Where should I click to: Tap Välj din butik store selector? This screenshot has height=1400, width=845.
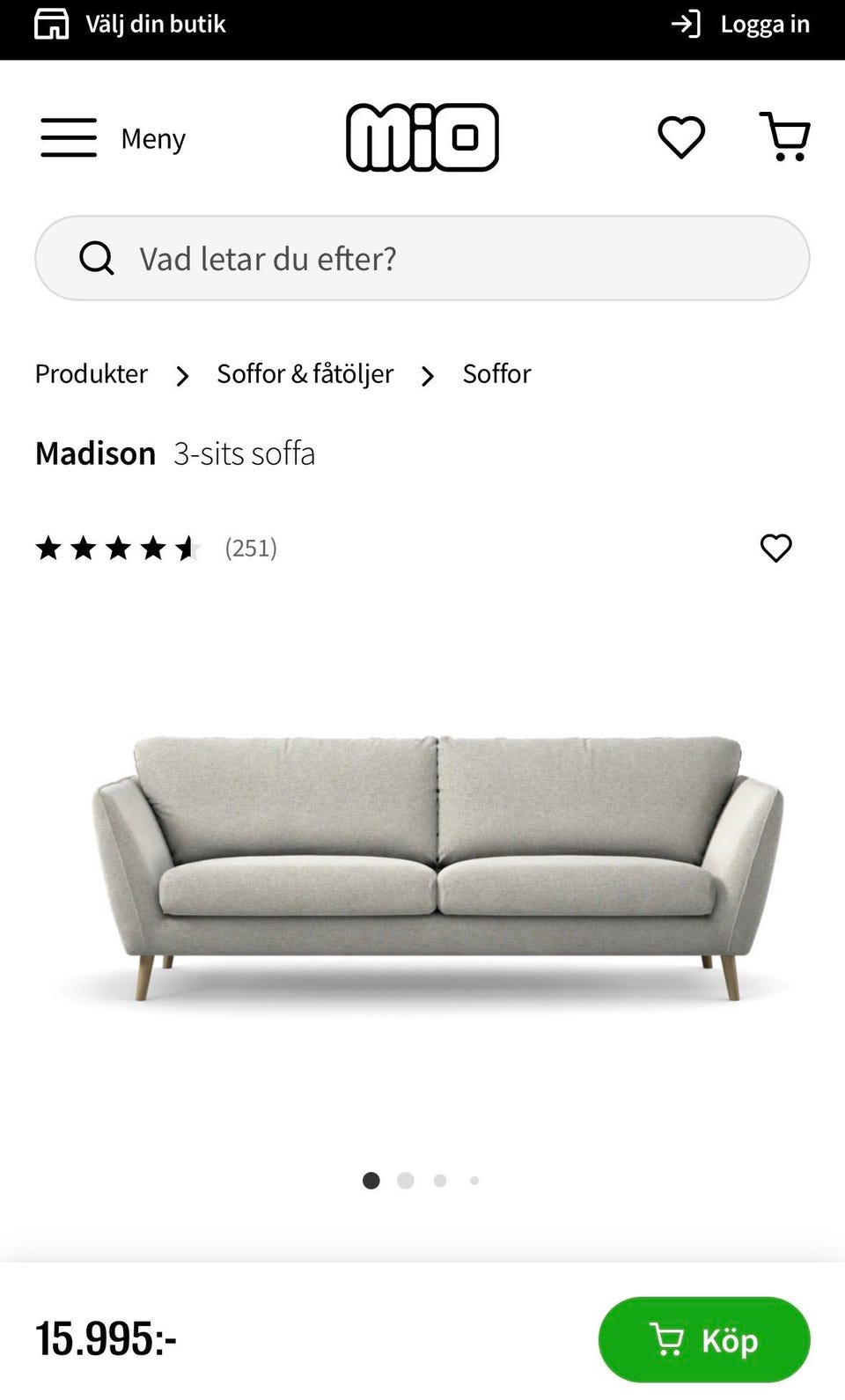[x=130, y=24]
